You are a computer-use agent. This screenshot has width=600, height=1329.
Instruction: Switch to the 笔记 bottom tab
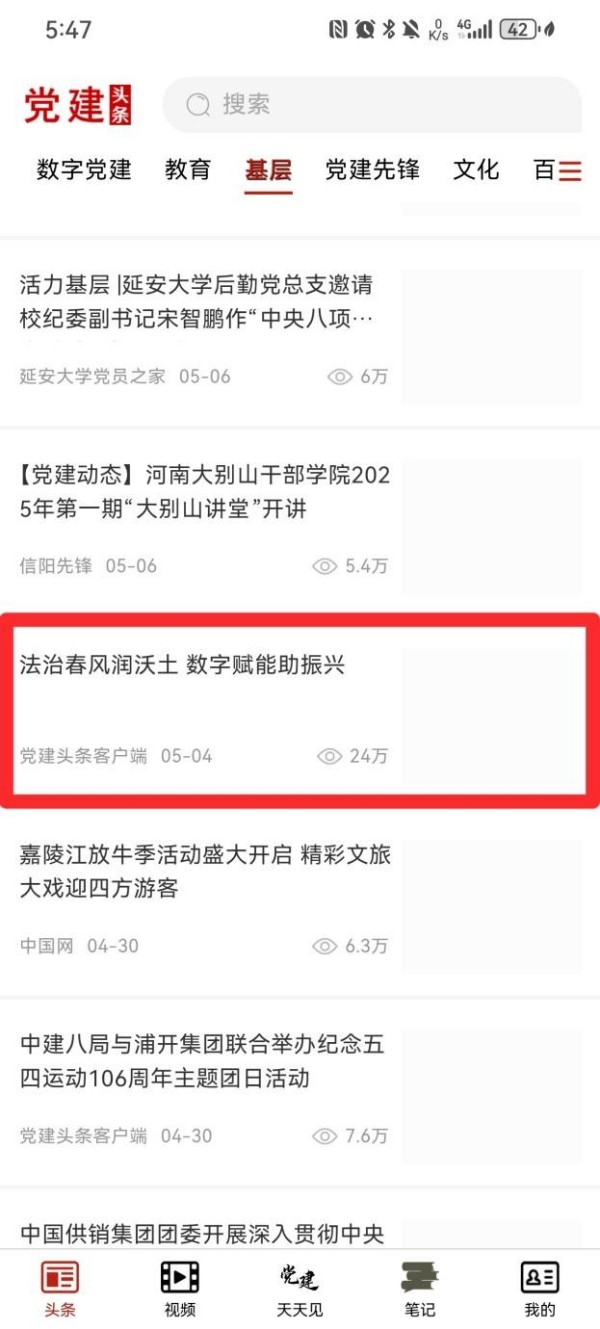pos(419,1289)
